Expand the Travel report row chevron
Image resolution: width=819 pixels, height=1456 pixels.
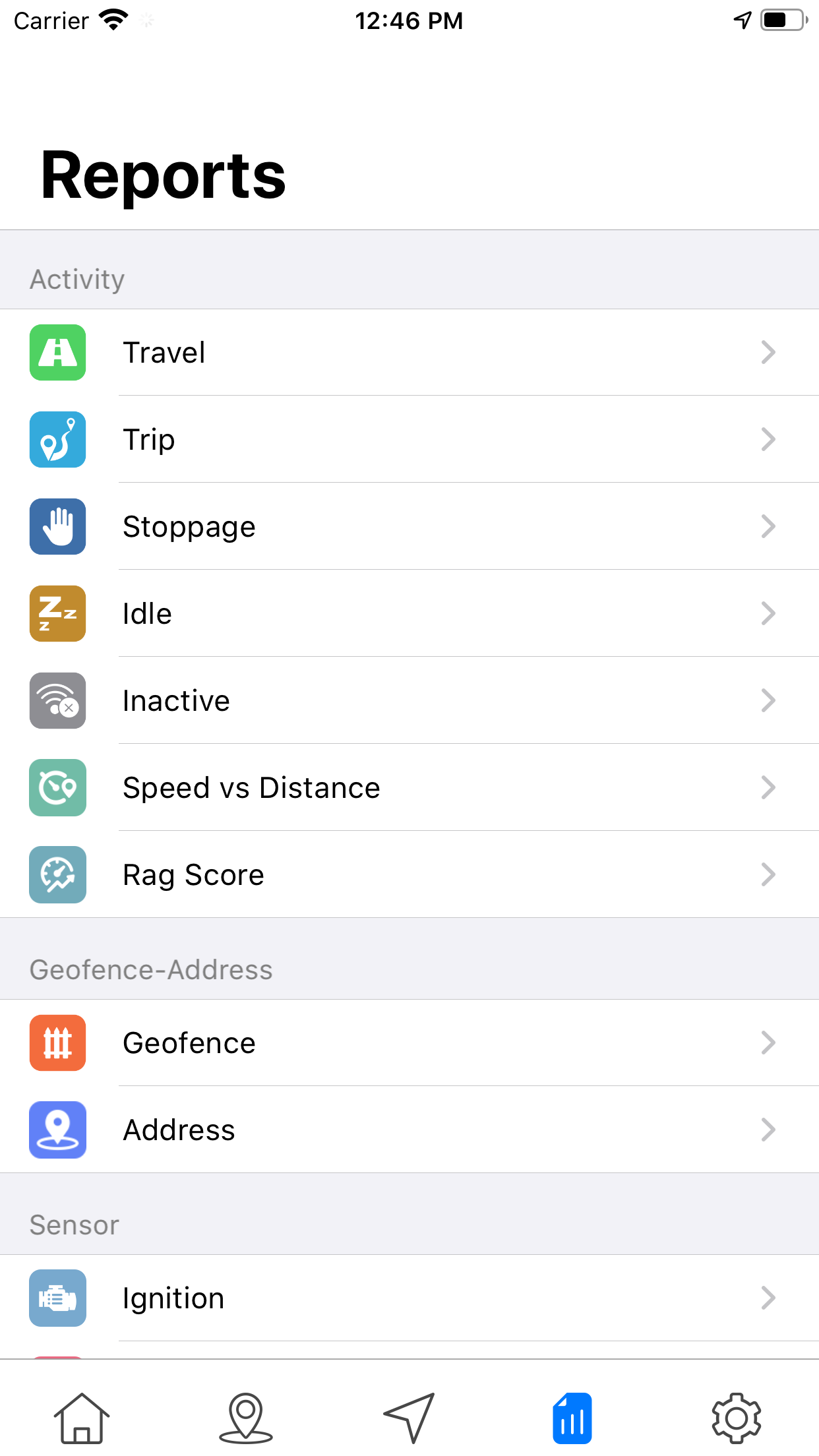(768, 353)
